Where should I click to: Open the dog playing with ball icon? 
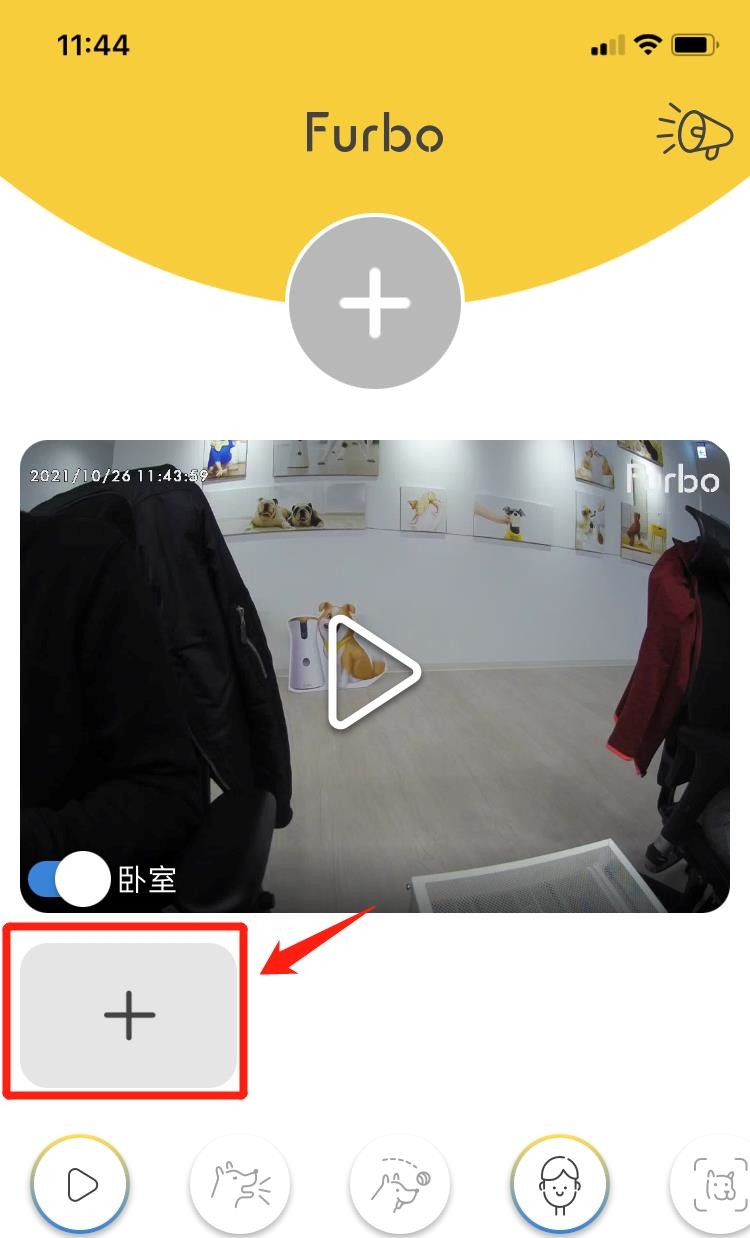point(400,1186)
